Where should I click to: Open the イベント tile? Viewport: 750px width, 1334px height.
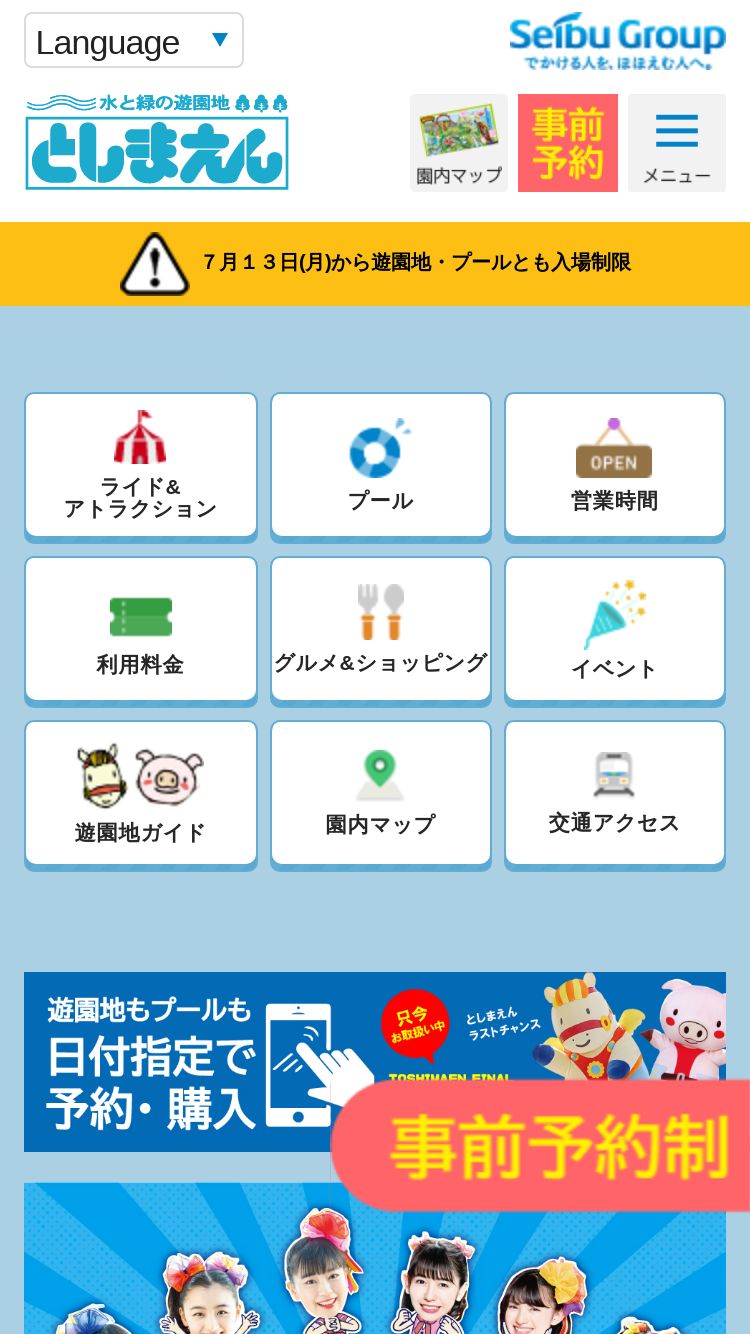tap(615, 629)
